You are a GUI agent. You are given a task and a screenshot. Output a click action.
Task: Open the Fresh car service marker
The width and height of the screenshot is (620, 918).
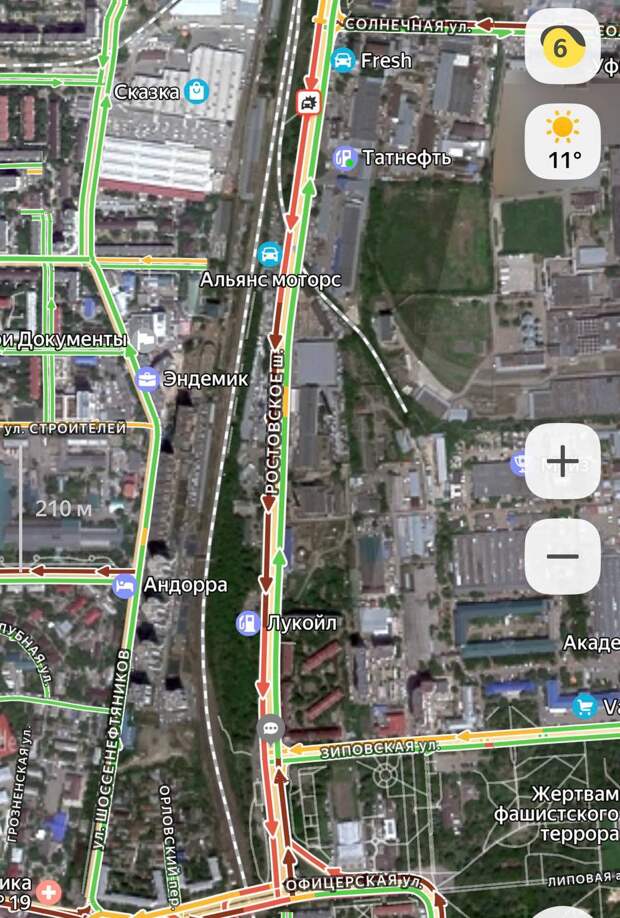[x=344, y=61]
